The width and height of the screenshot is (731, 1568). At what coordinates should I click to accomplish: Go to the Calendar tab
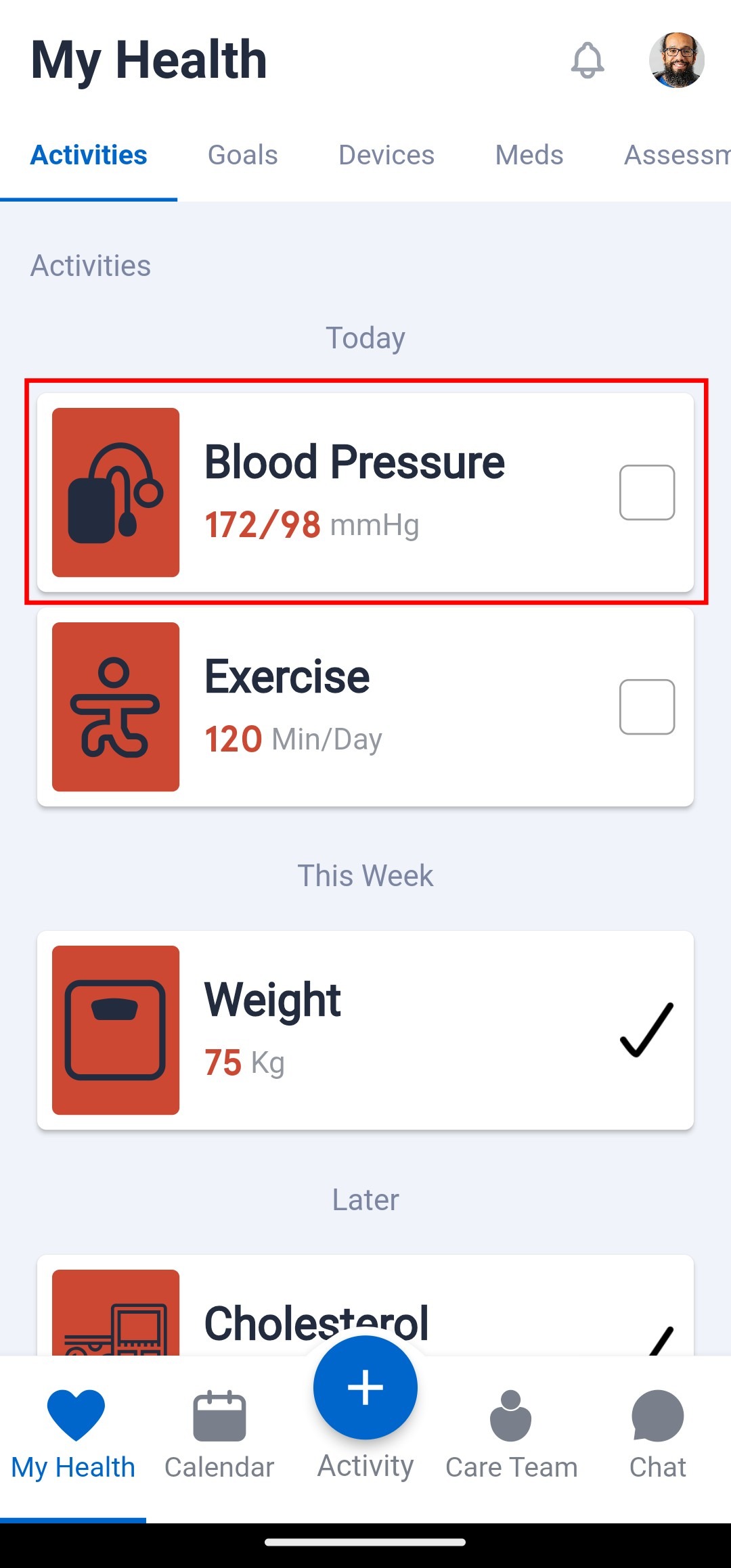219,1434
